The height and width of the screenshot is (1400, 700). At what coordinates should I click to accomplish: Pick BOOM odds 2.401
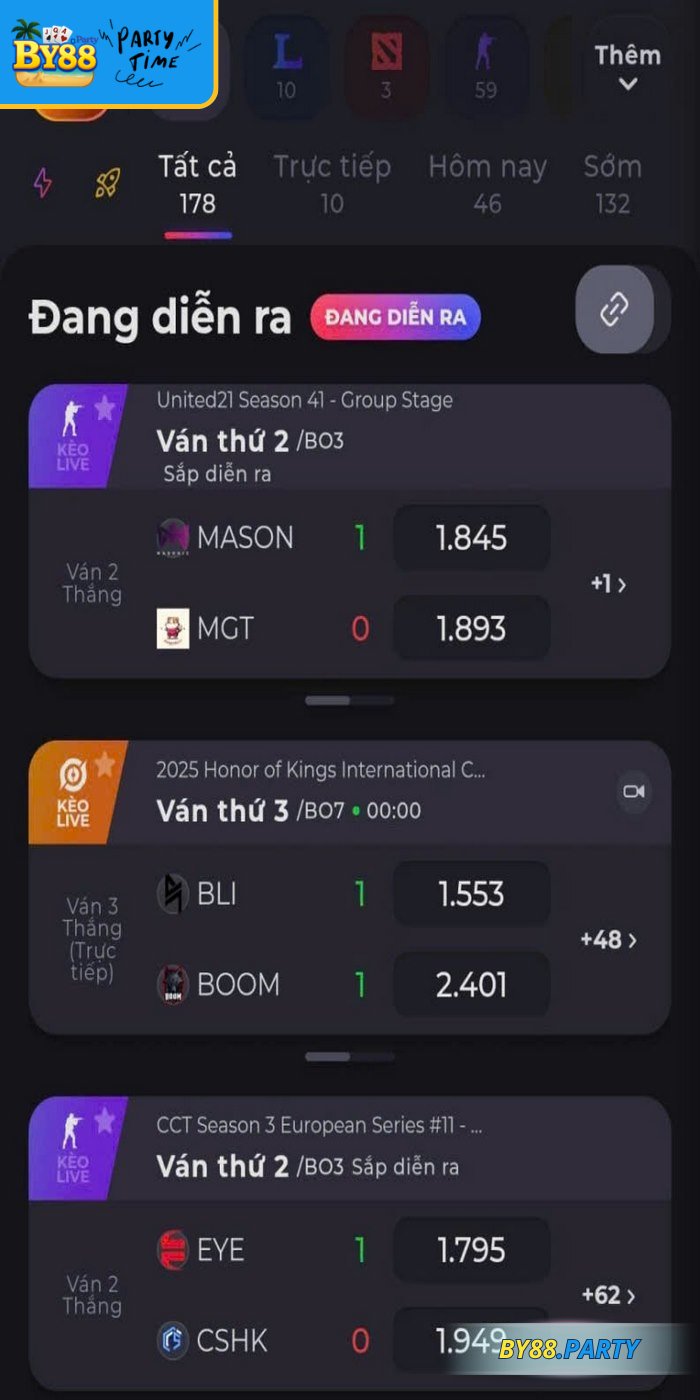pos(471,984)
